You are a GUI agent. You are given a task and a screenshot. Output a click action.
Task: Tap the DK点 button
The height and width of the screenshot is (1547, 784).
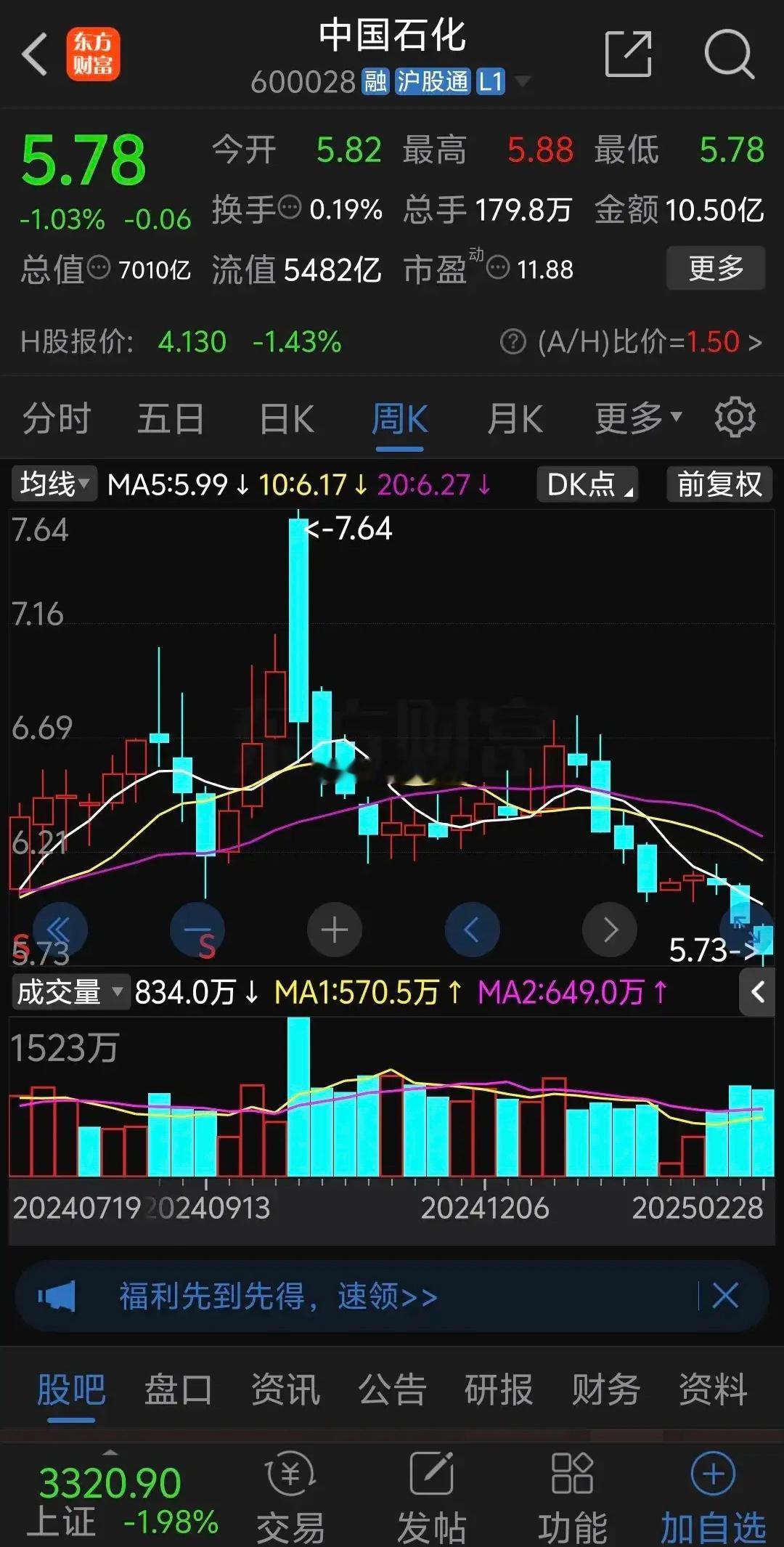[x=587, y=484]
